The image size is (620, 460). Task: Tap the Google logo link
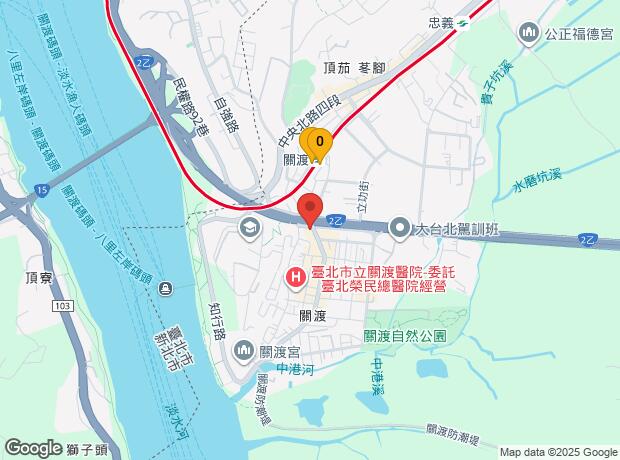(x=33, y=447)
